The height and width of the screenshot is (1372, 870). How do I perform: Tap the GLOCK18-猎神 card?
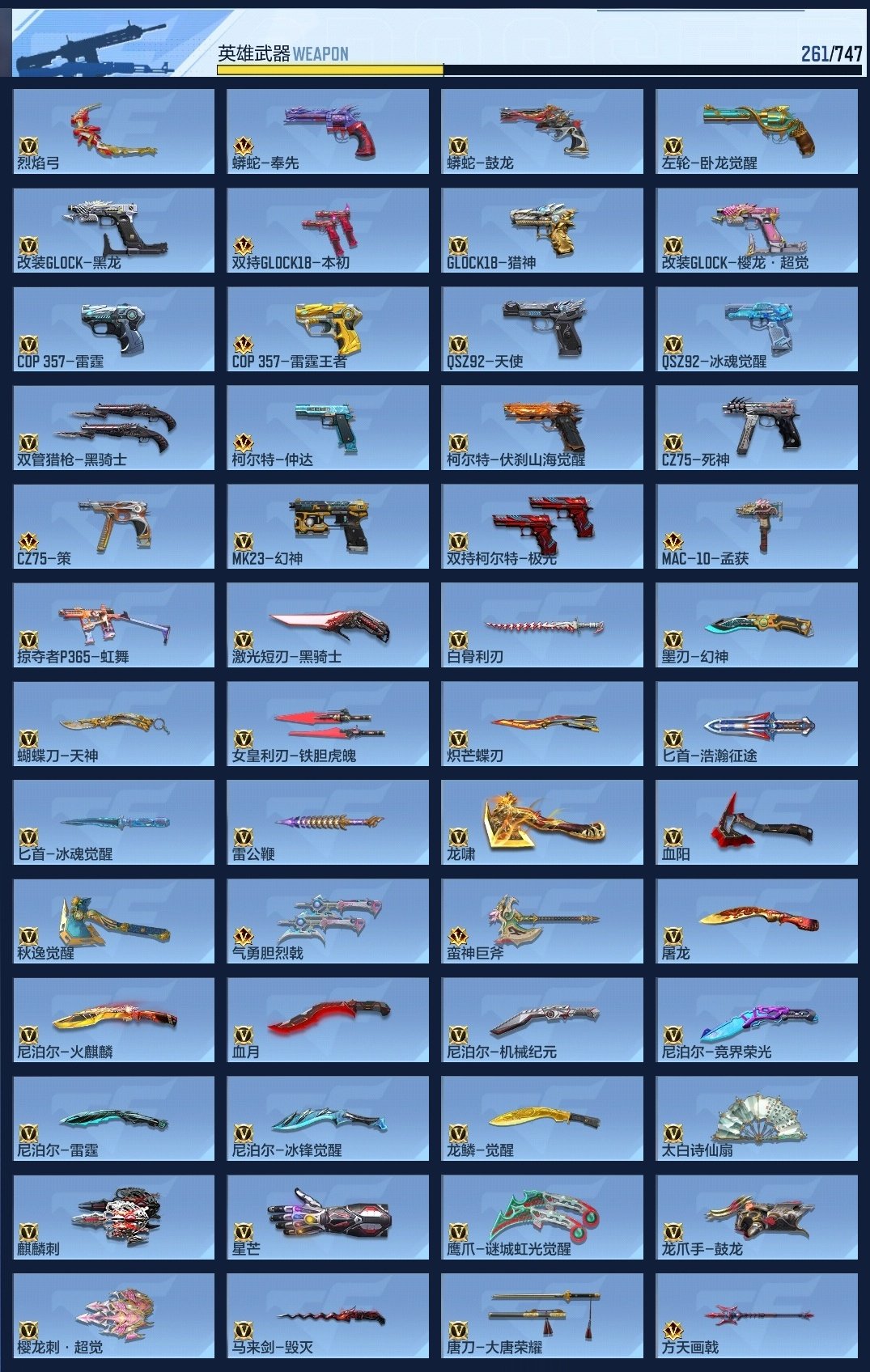542,231
